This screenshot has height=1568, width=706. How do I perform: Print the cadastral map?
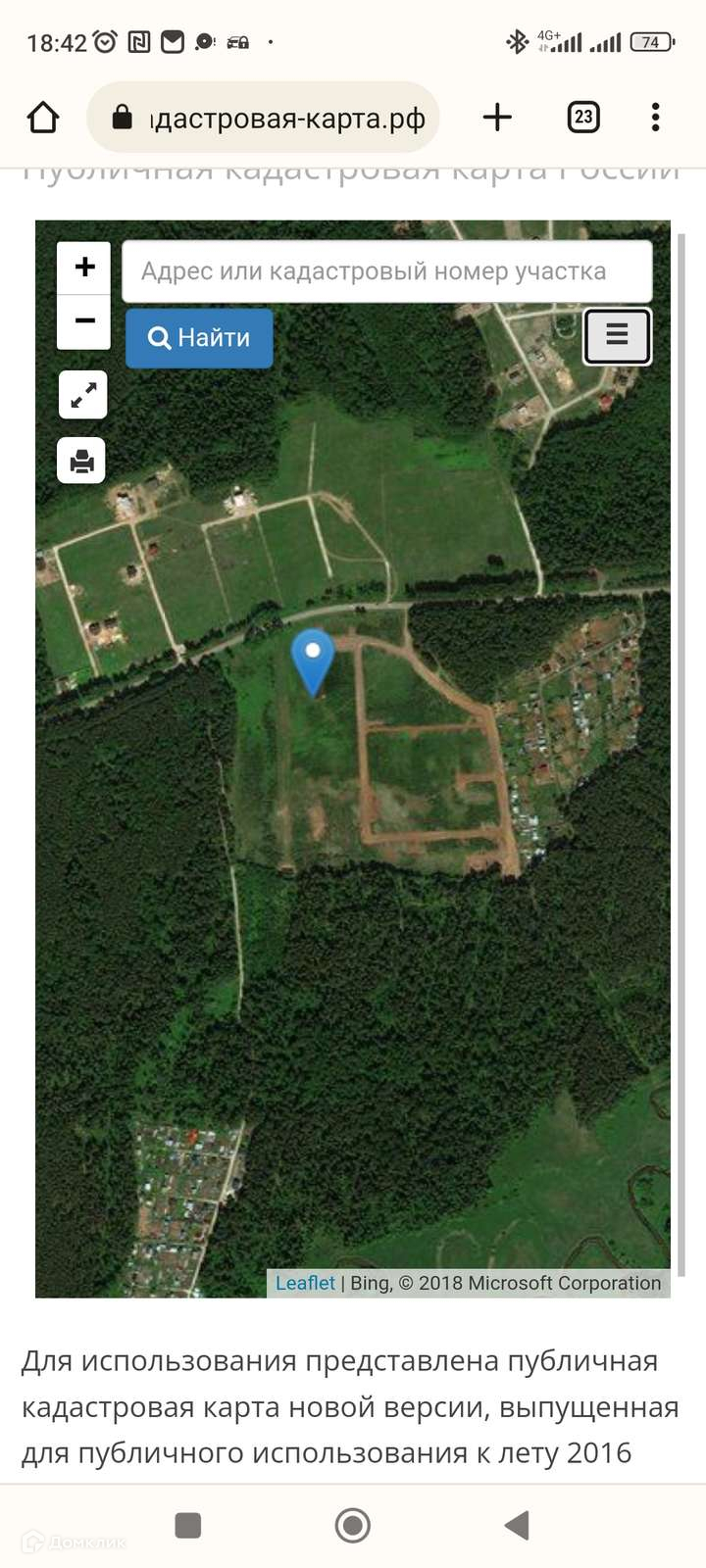(x=81, y=461)
